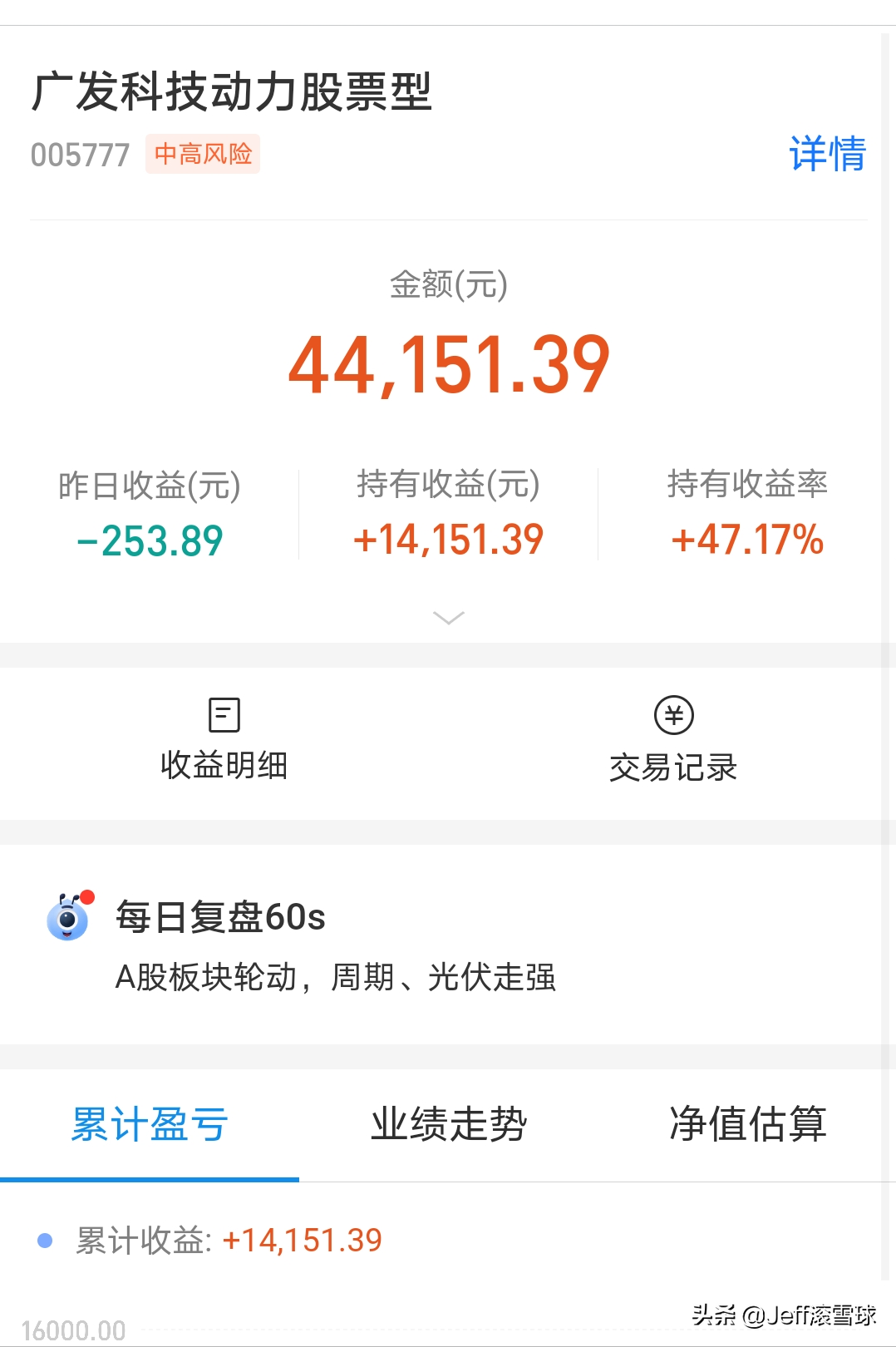This screenshot has height=1347, width=896.
Task: Open the 详情 details link
Action: pos(826,155)
